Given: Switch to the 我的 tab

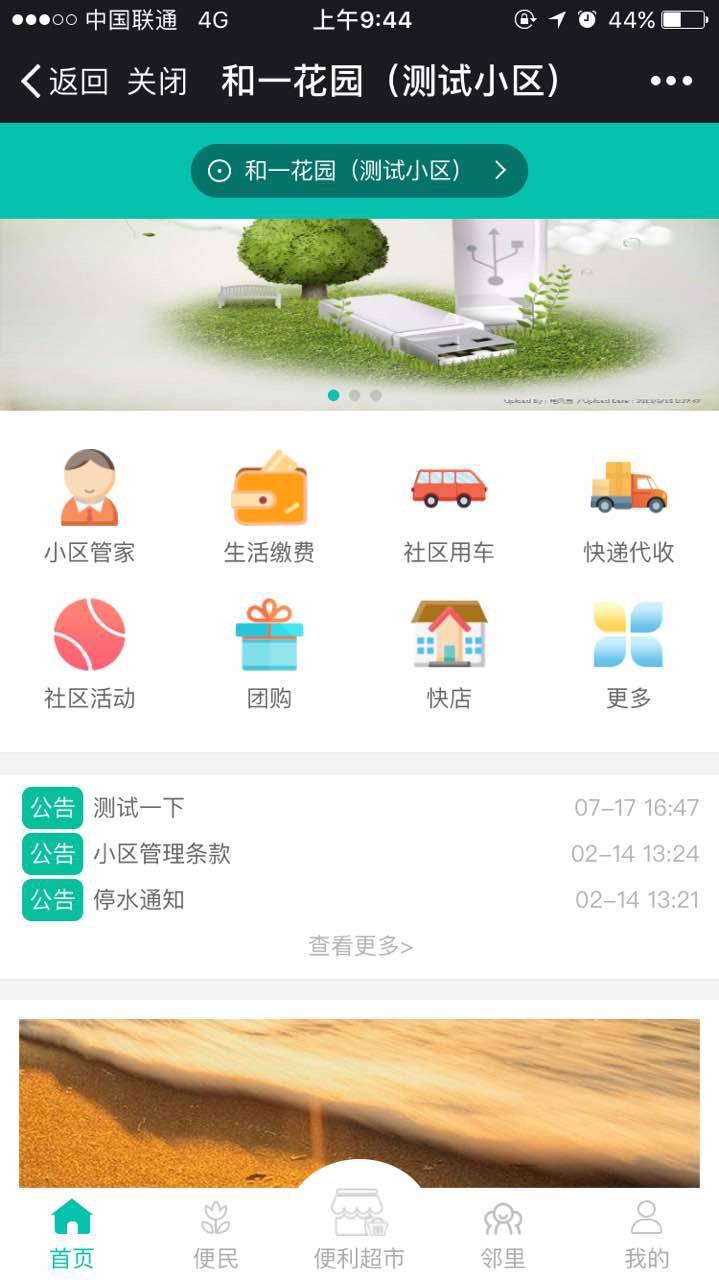Looking at the screenshot, I should click(646, 1236).
